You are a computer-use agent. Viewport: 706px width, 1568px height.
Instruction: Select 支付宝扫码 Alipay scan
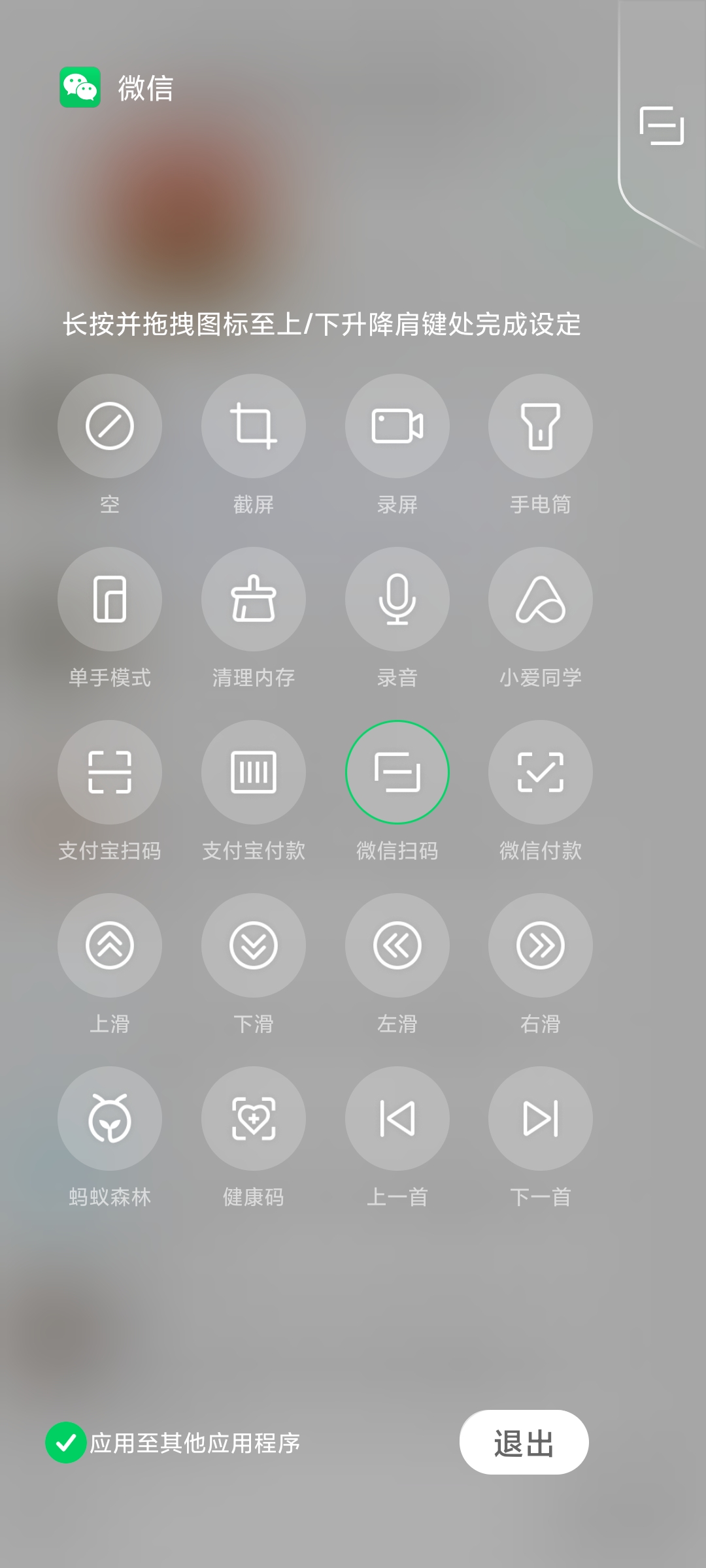pyautogui.click(x=110, y=772)
